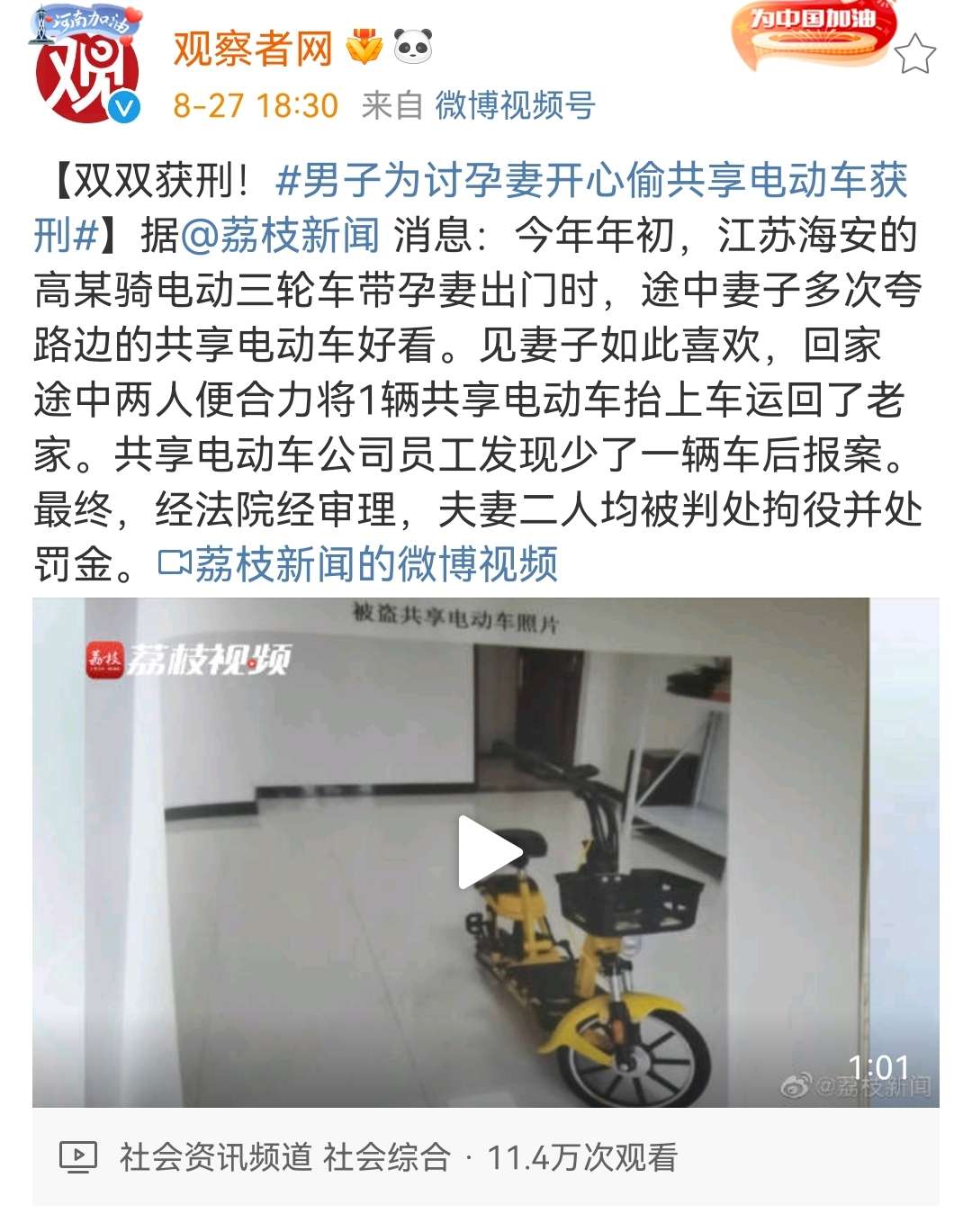Viewport: 972px width, 1232px height.
Task: Favorite this post with the star icon
Action: point(916,56)
